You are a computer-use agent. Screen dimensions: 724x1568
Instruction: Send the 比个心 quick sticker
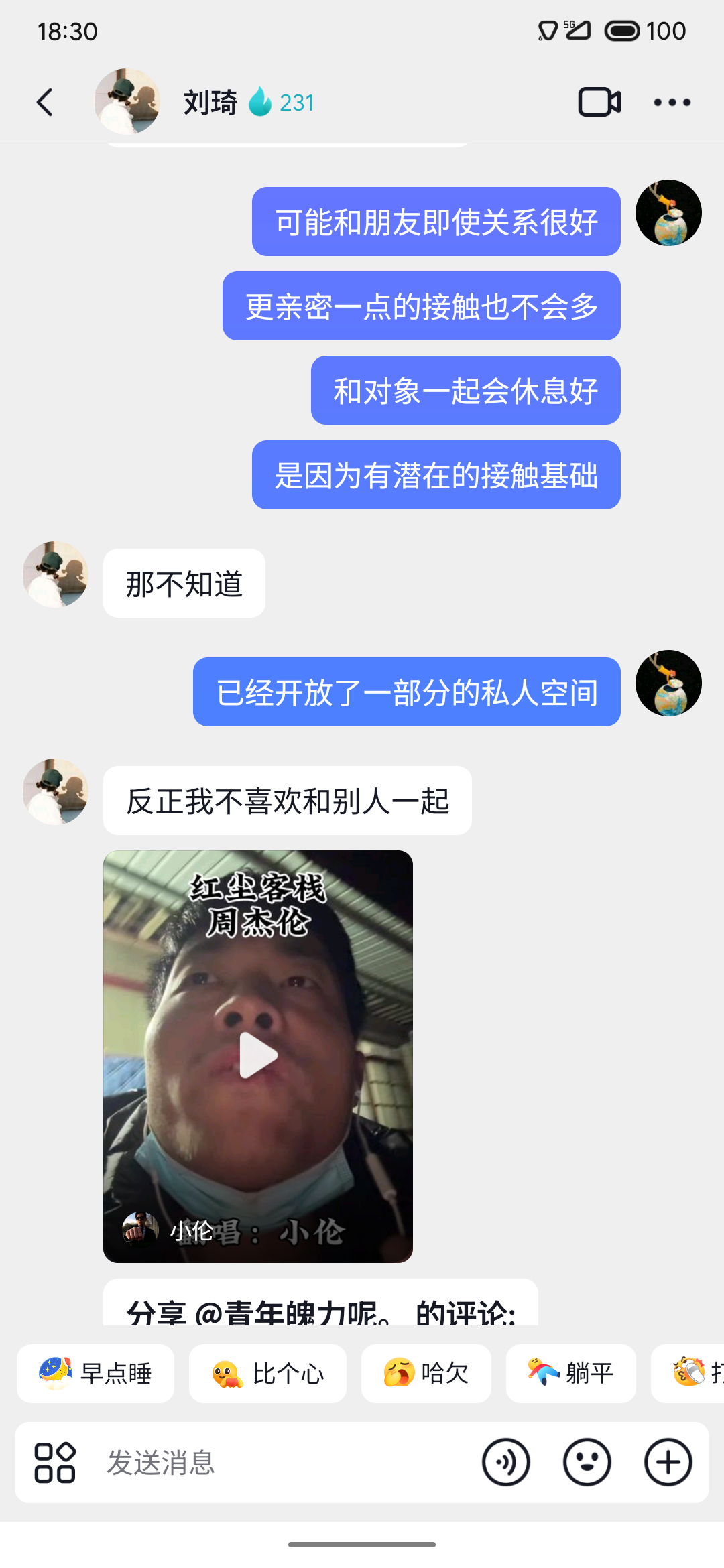tap(267, 1373)
